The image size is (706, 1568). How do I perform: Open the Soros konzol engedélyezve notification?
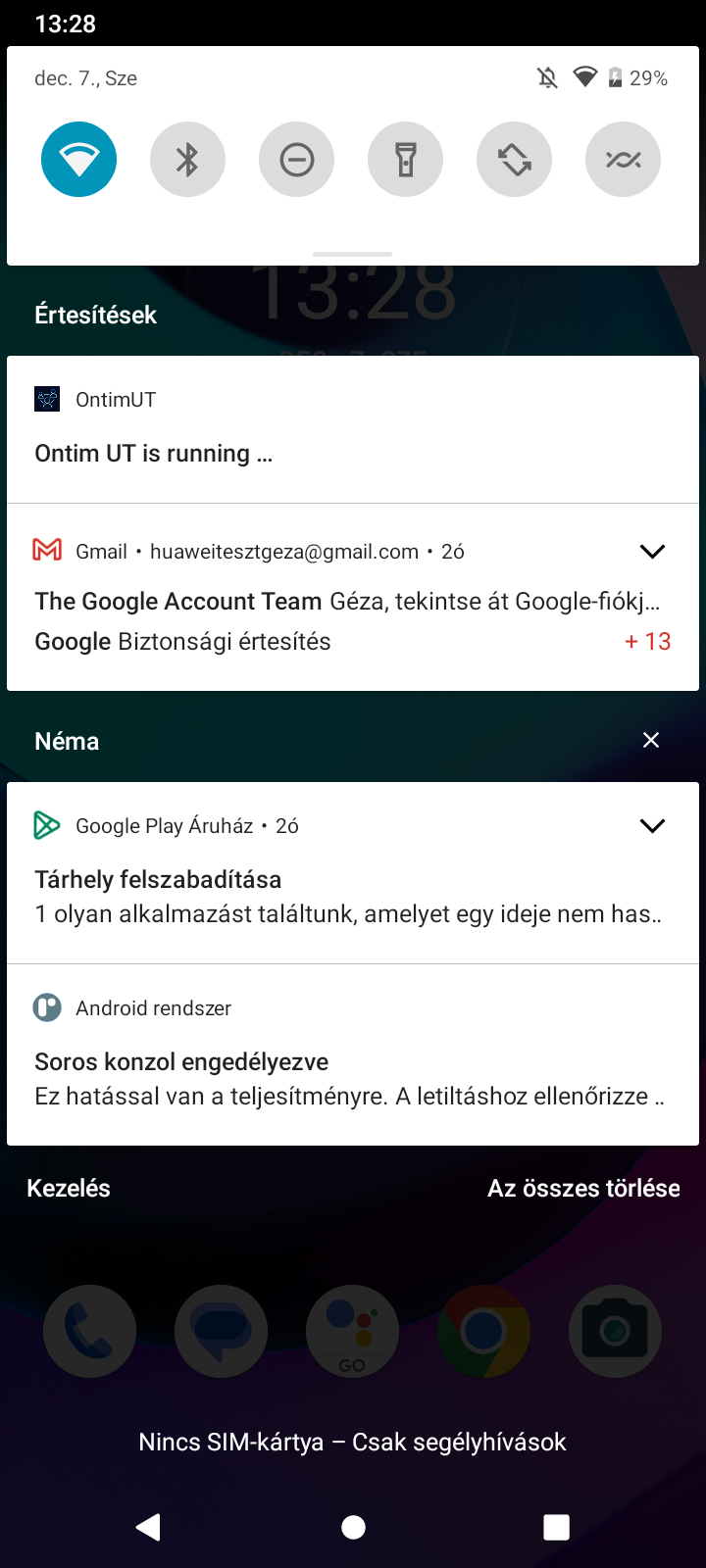click(x=353, y=1054)
